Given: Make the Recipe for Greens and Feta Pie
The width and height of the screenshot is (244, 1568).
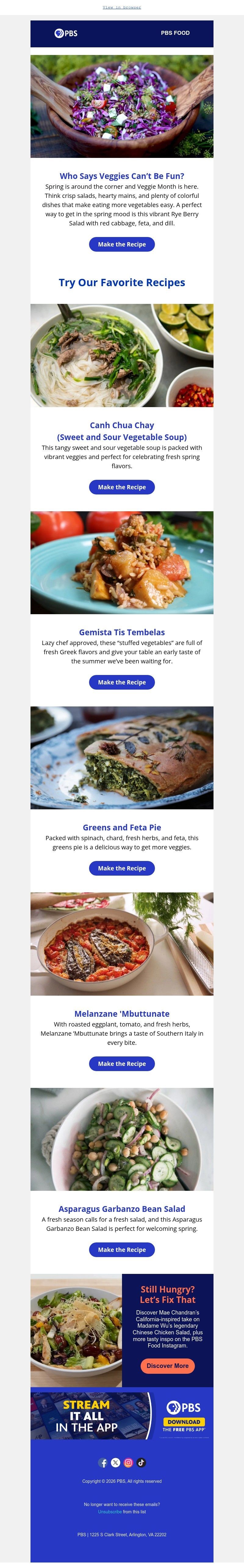Looking at the screenshot, I should click(122, 868).
